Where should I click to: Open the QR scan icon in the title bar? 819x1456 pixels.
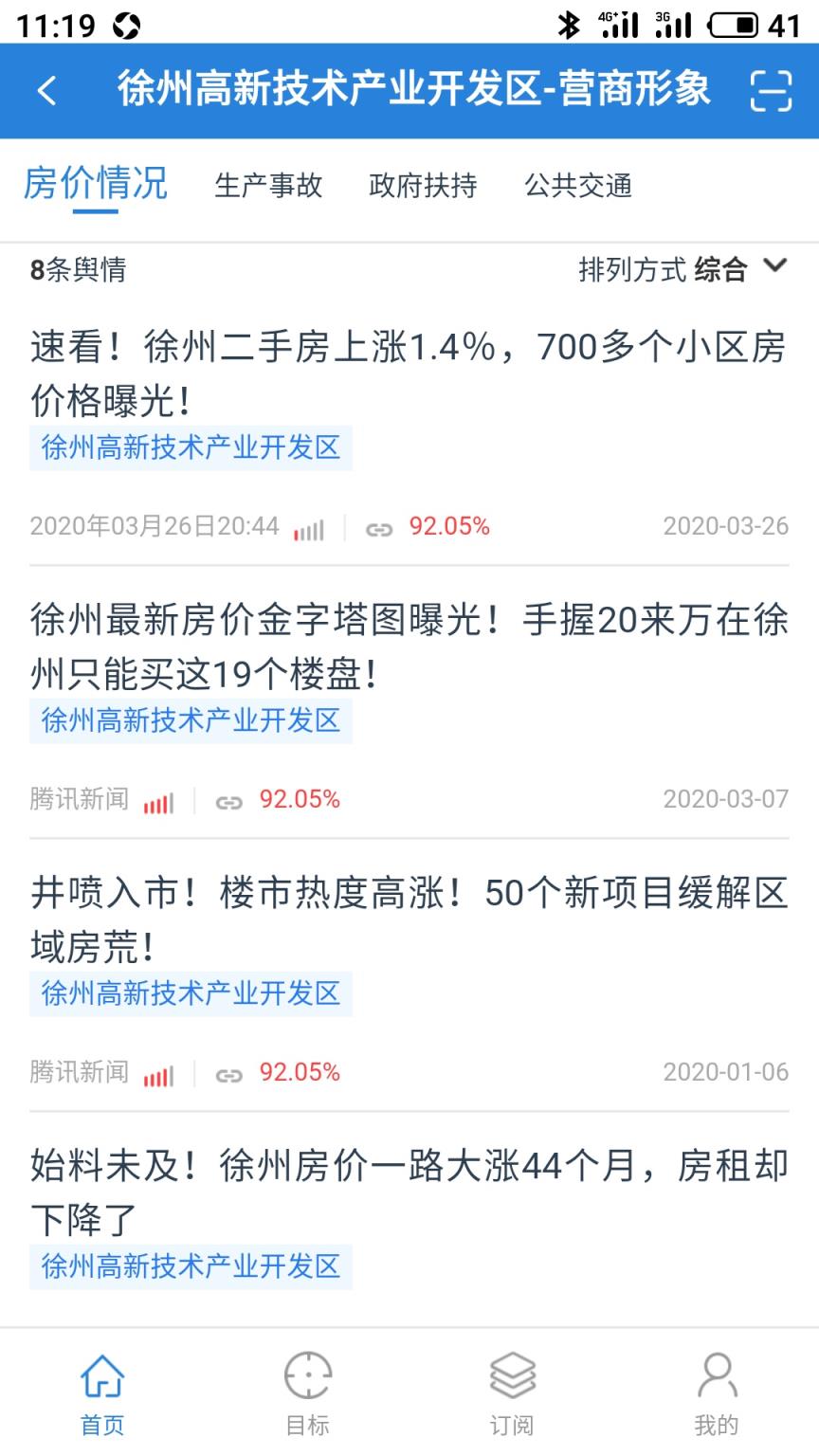pyautogui.click(x=773, y=91)
